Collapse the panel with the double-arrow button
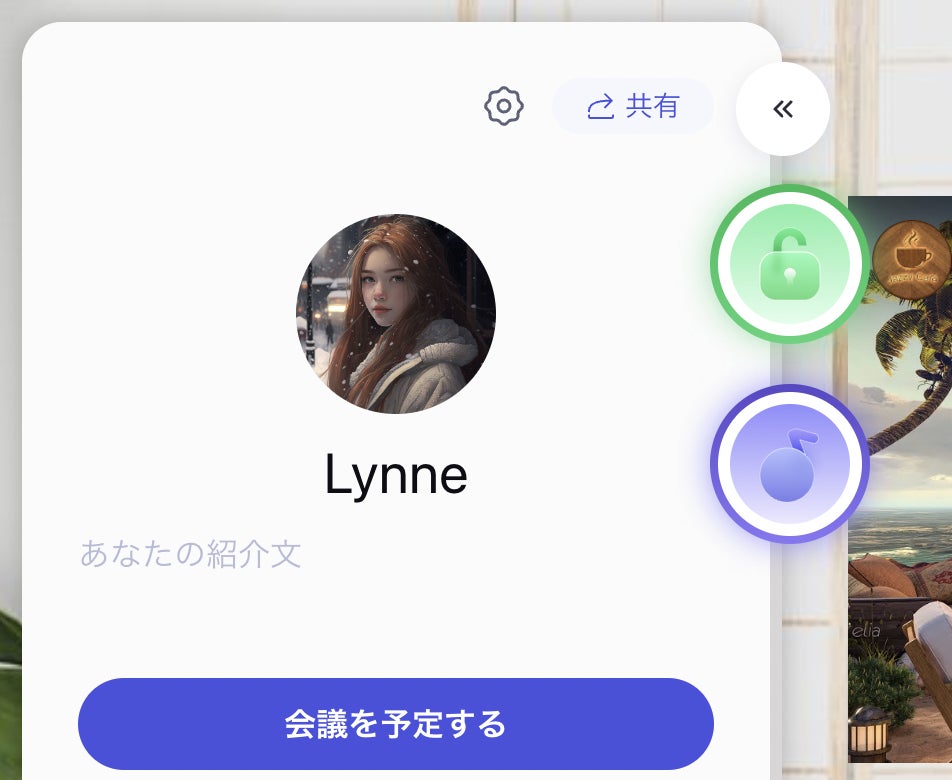The image size is (952, 780). (x=783, y=109)
